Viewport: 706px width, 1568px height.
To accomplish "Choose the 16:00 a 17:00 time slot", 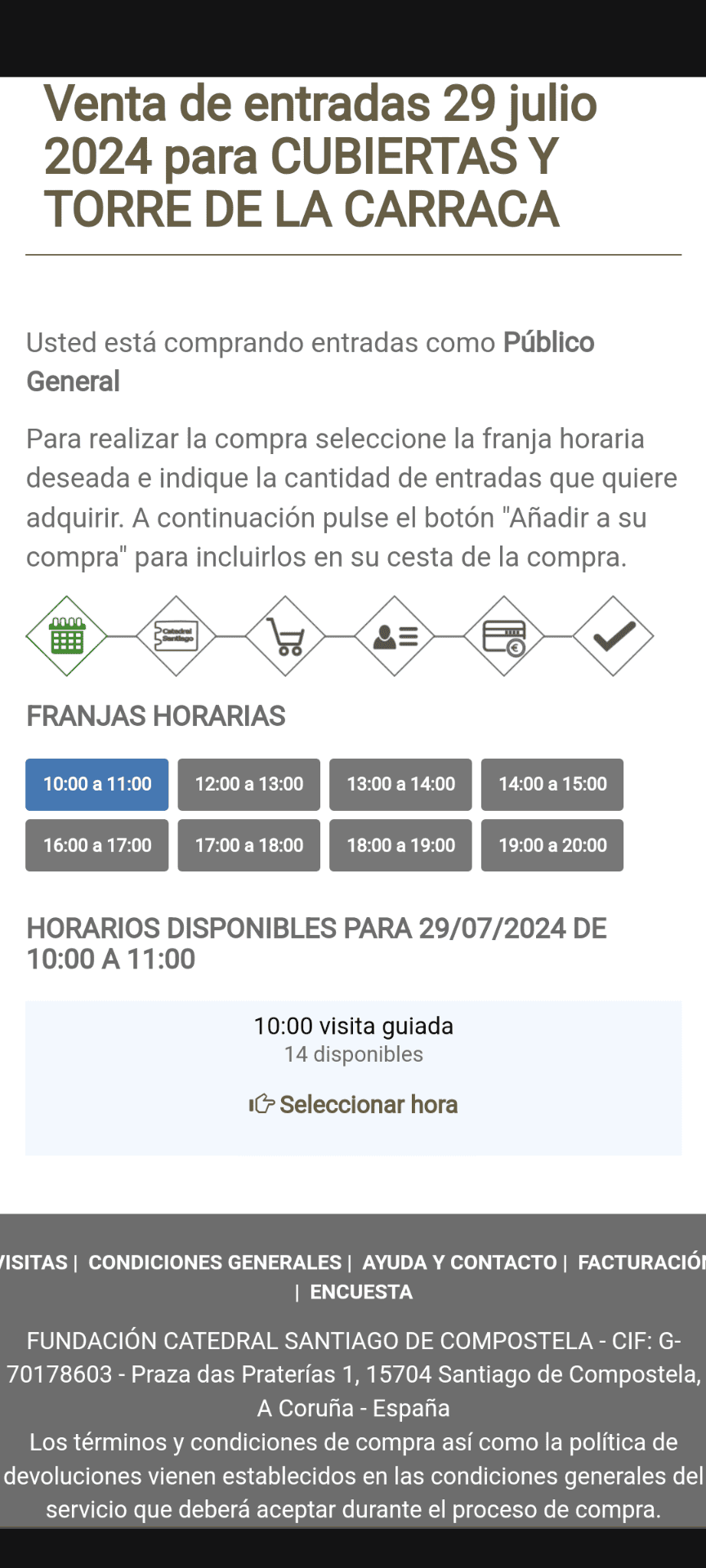I will coord(97,845).
